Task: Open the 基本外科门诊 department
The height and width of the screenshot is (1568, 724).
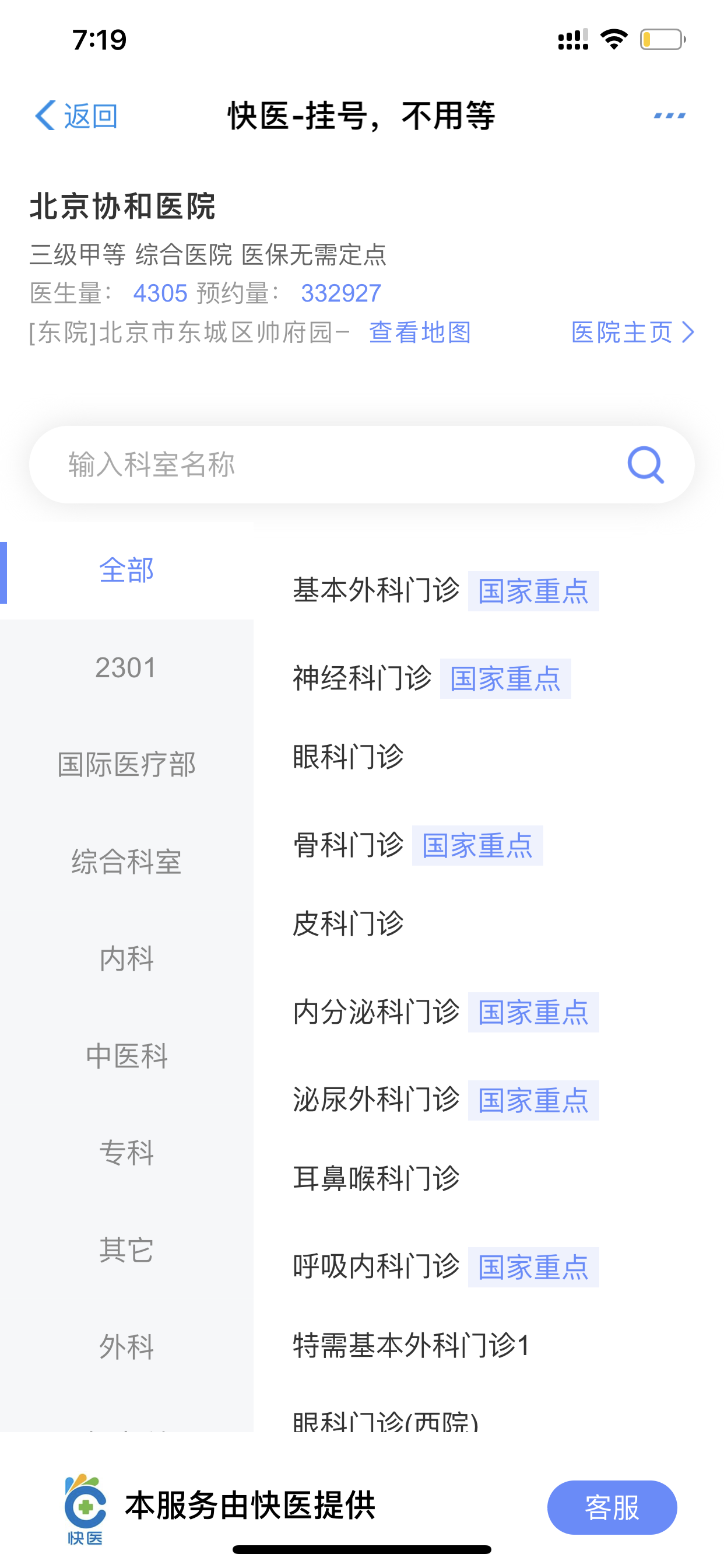Action: pyautogui.click(x=376, y=590)
